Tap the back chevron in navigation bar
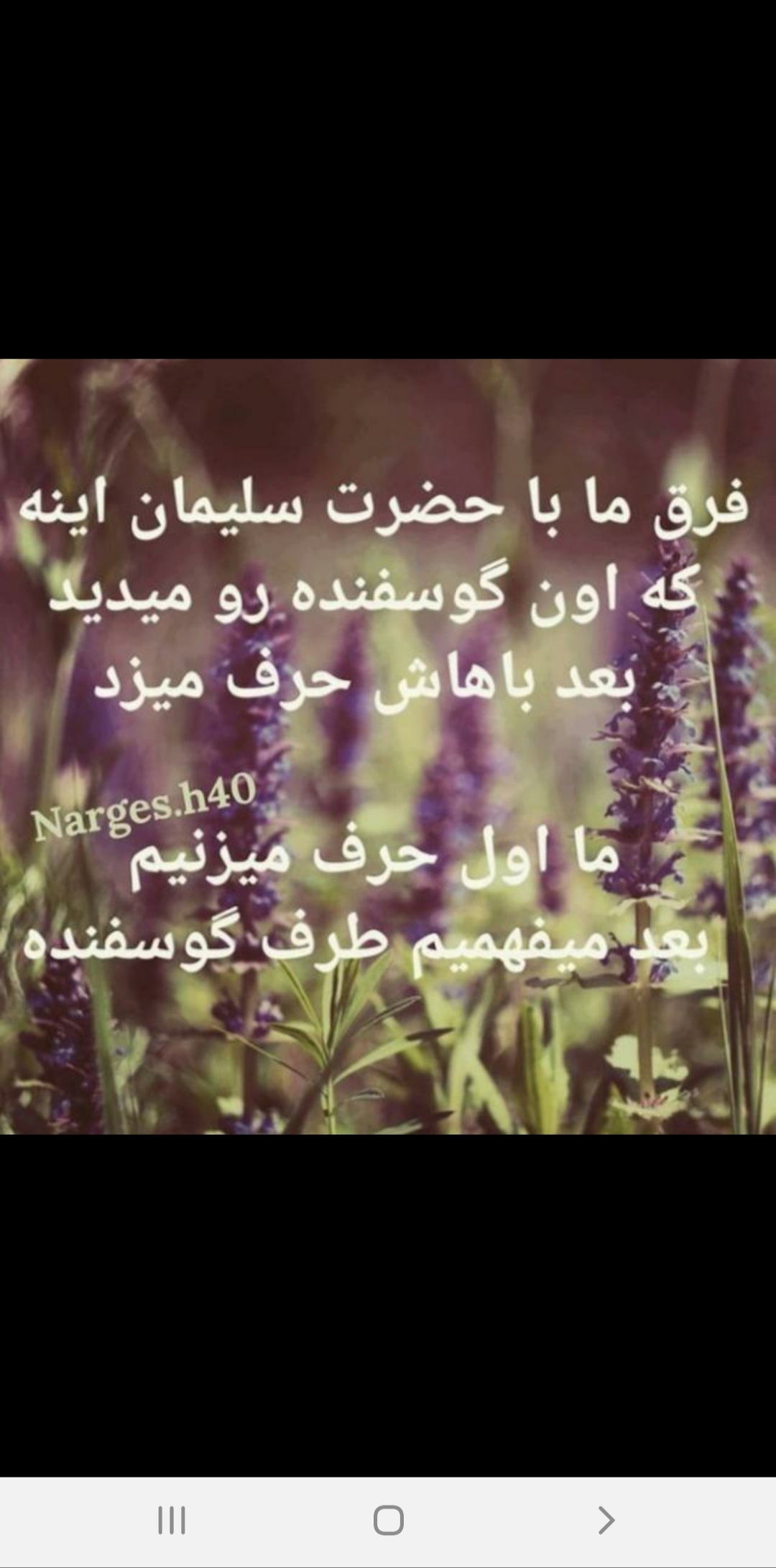This screenshot has height=1568, width=776. tap(606, 1521)
